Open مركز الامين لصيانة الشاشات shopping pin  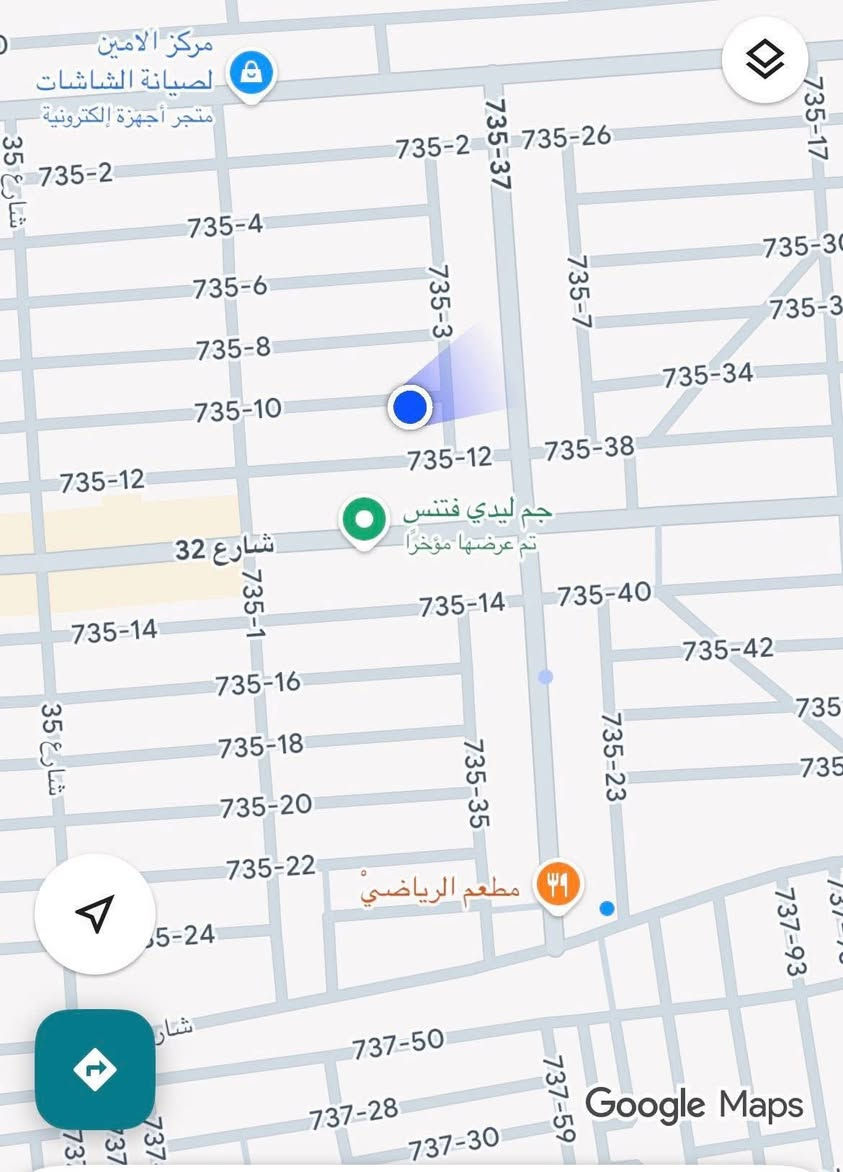[x=251, y=74]
